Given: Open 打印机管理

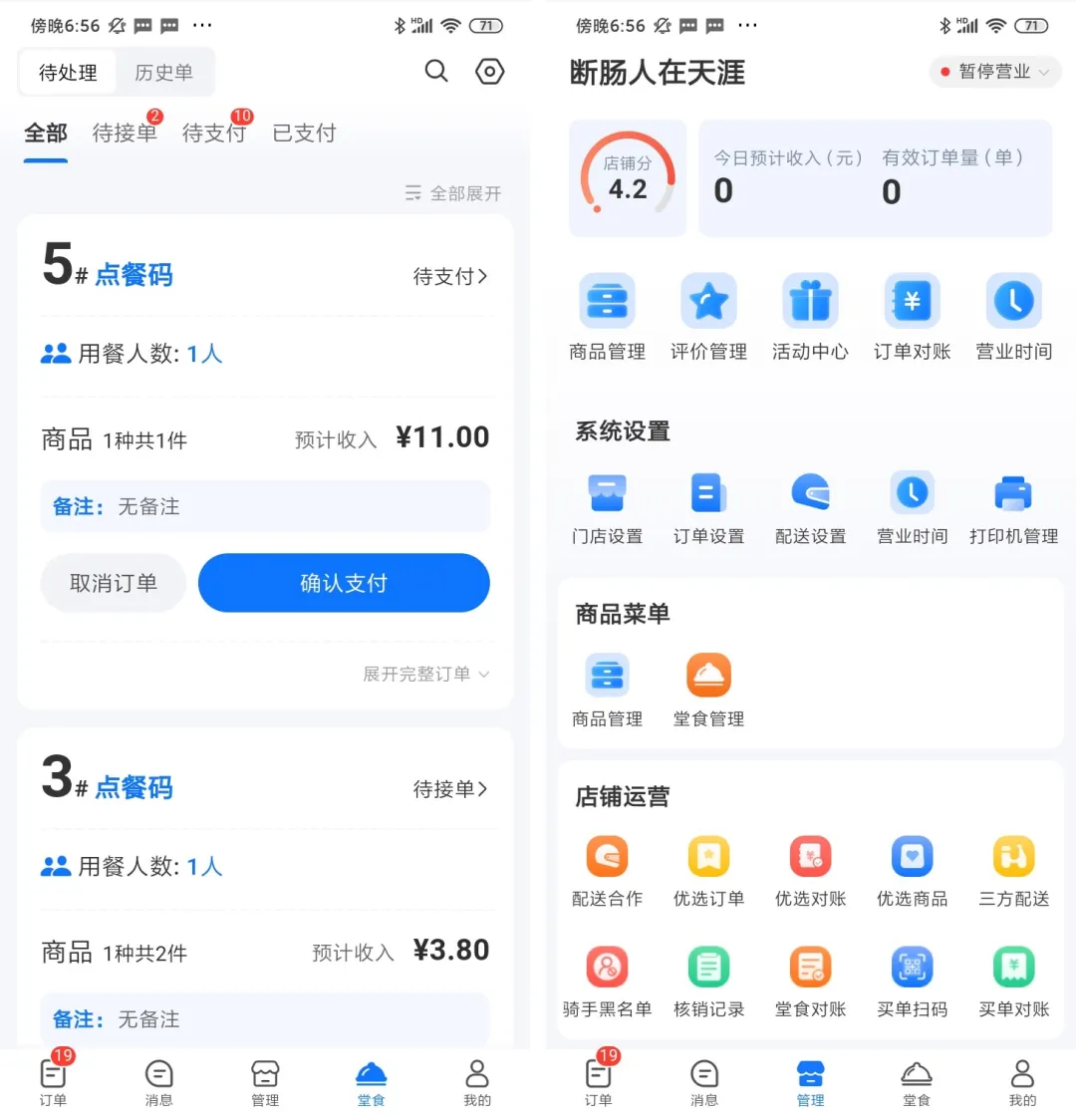Looking at the screenshot, I should click(1013, 508).
